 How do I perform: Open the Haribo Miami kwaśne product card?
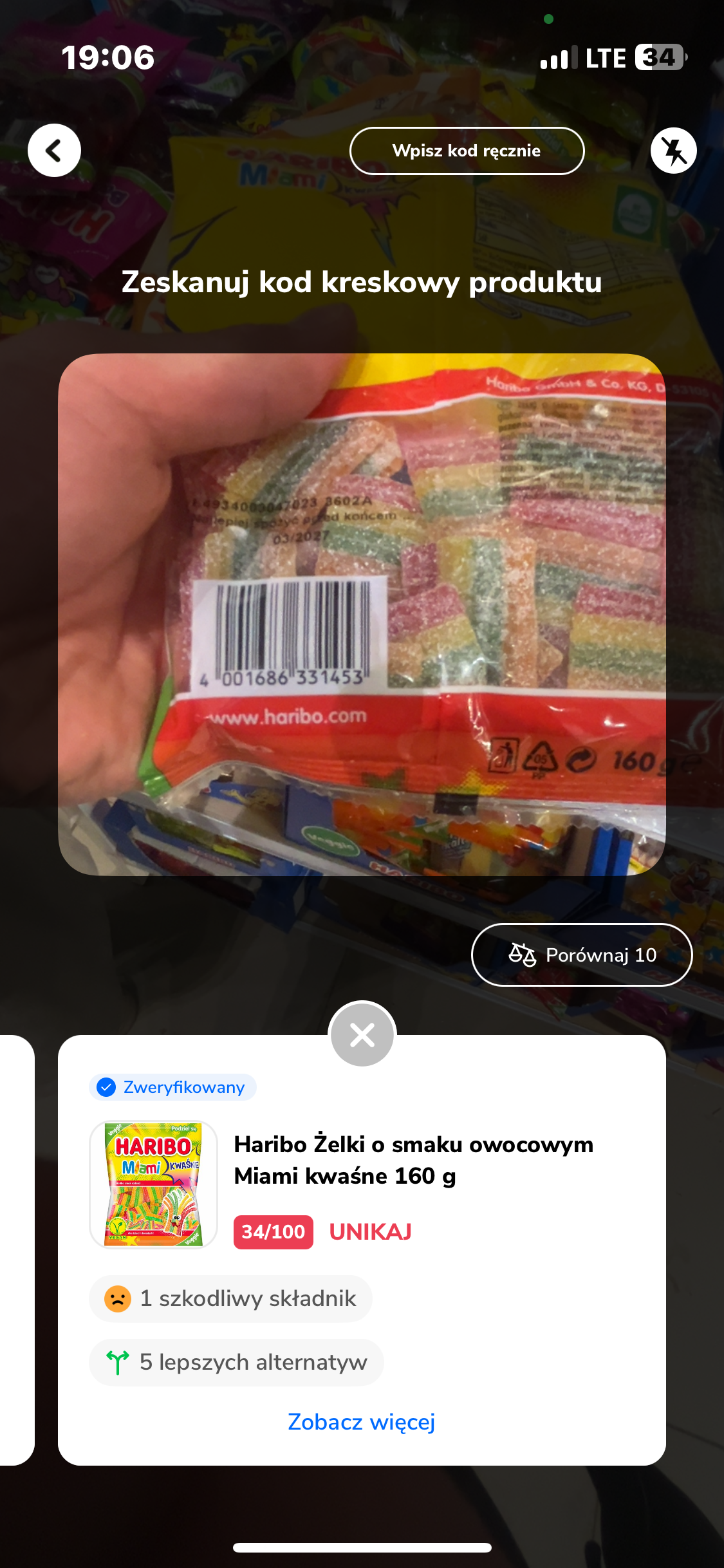click(x=412, y=1161)
